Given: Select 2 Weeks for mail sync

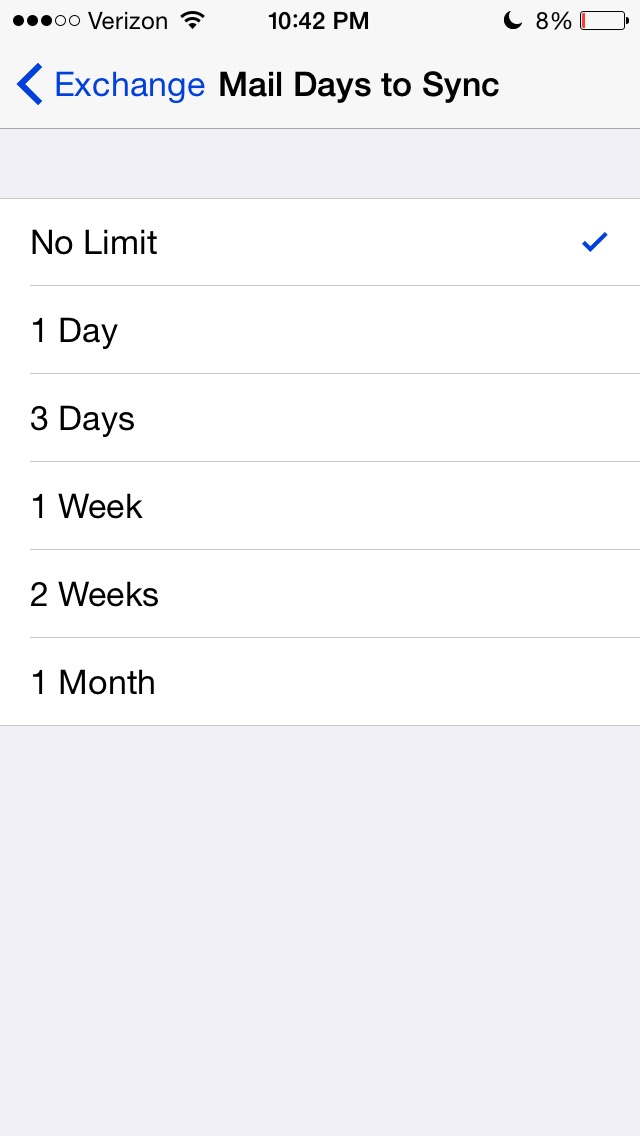Looking at the screenshot, I should (x=320, y=594).
